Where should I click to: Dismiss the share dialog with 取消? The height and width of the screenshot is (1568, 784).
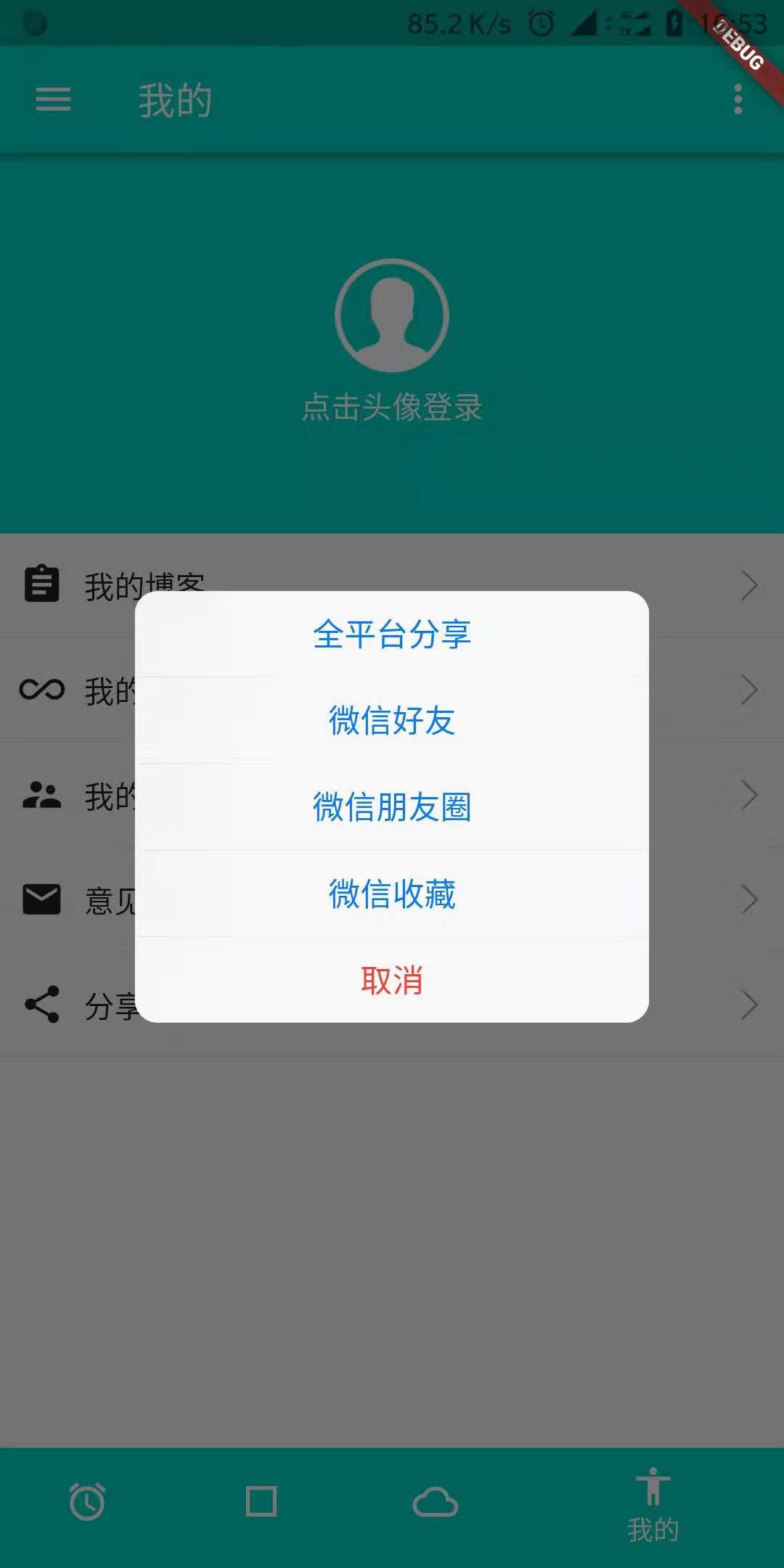pos(392,980)
